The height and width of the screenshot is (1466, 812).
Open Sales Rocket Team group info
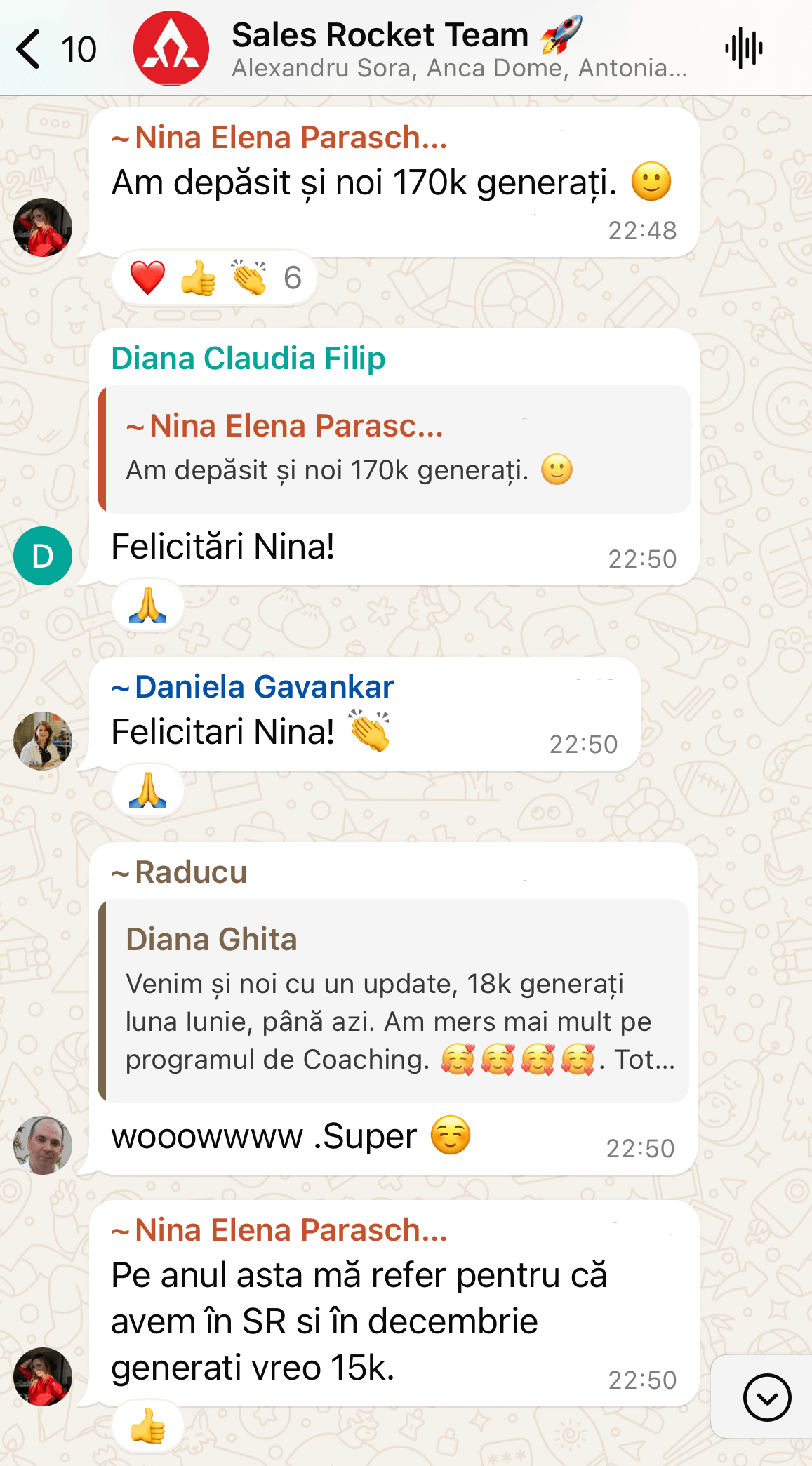click(x=460, y=49)
